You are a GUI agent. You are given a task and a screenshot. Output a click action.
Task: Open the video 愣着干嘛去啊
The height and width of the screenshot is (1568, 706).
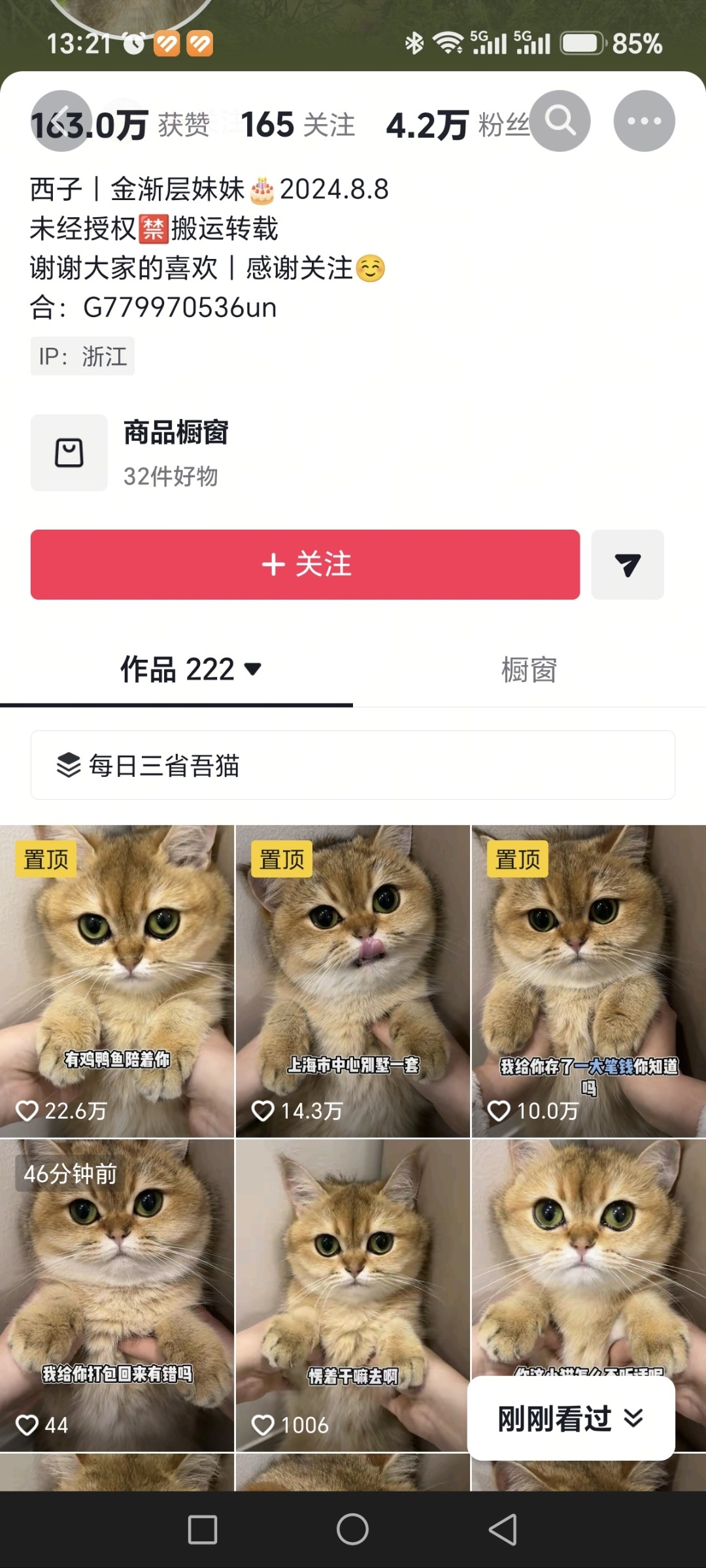coord(353,1295)
